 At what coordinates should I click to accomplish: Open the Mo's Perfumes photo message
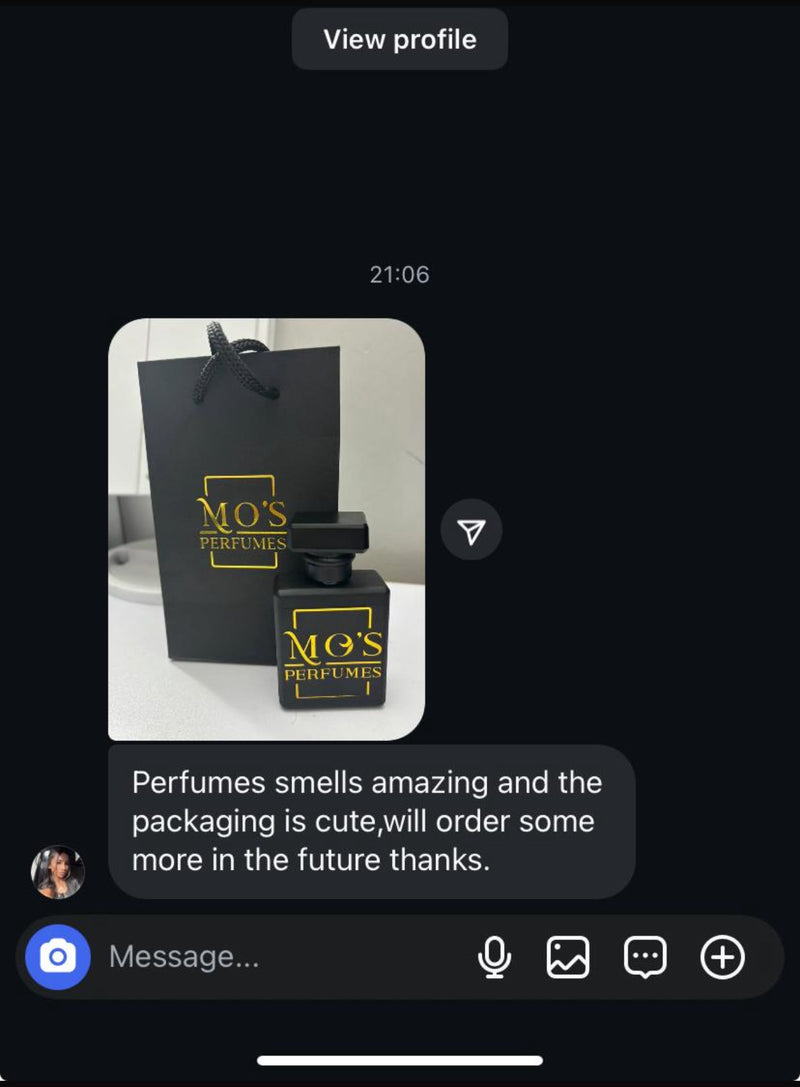pos(266,529)
